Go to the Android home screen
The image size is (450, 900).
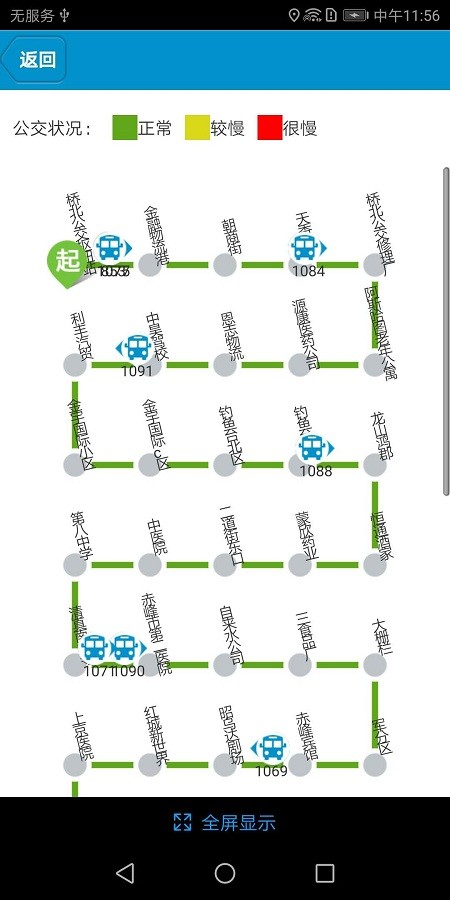click(x=225, y=873)
